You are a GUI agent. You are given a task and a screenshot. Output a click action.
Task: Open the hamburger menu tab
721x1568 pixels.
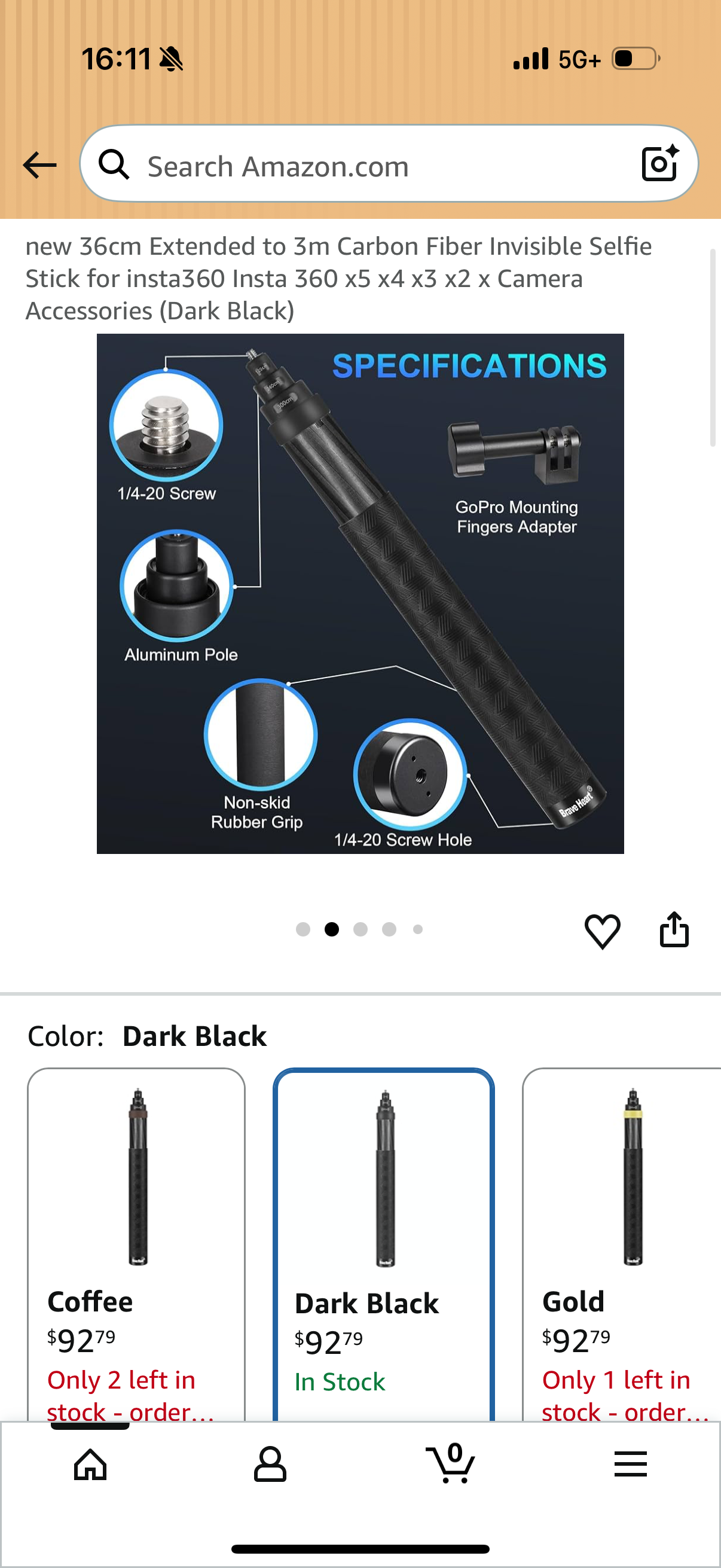point(630,1464)
